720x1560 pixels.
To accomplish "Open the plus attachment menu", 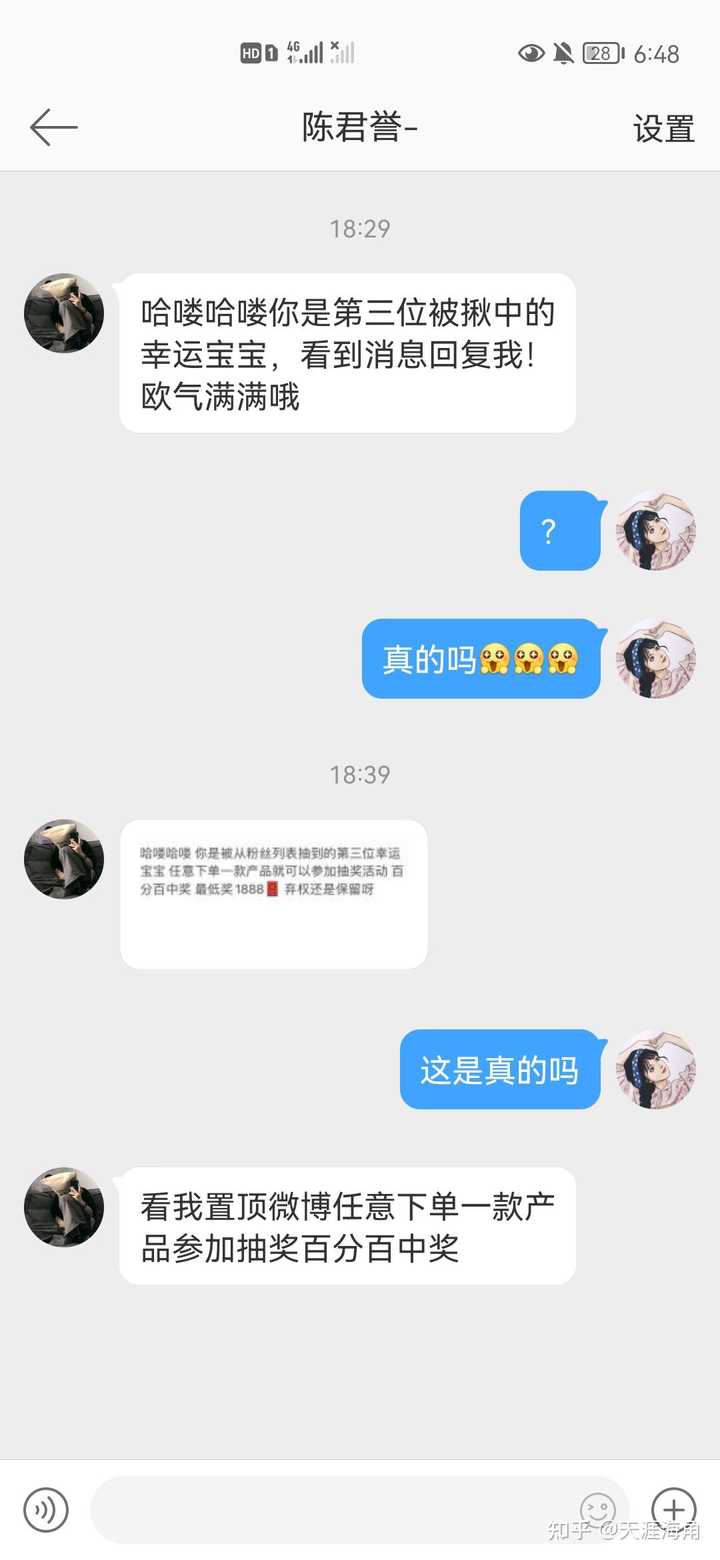I will pyautogui.click(x=673, y=1509).
